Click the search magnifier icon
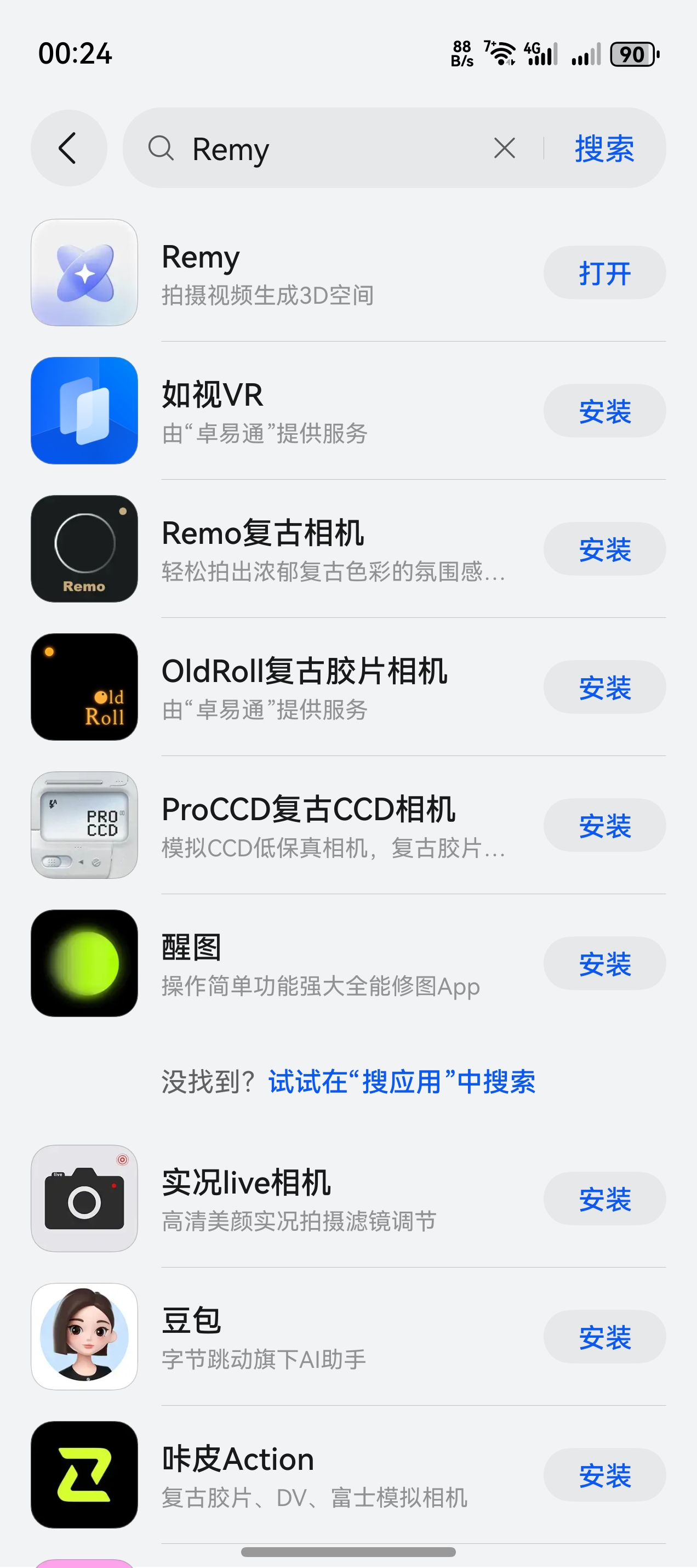 pos(161,149)
